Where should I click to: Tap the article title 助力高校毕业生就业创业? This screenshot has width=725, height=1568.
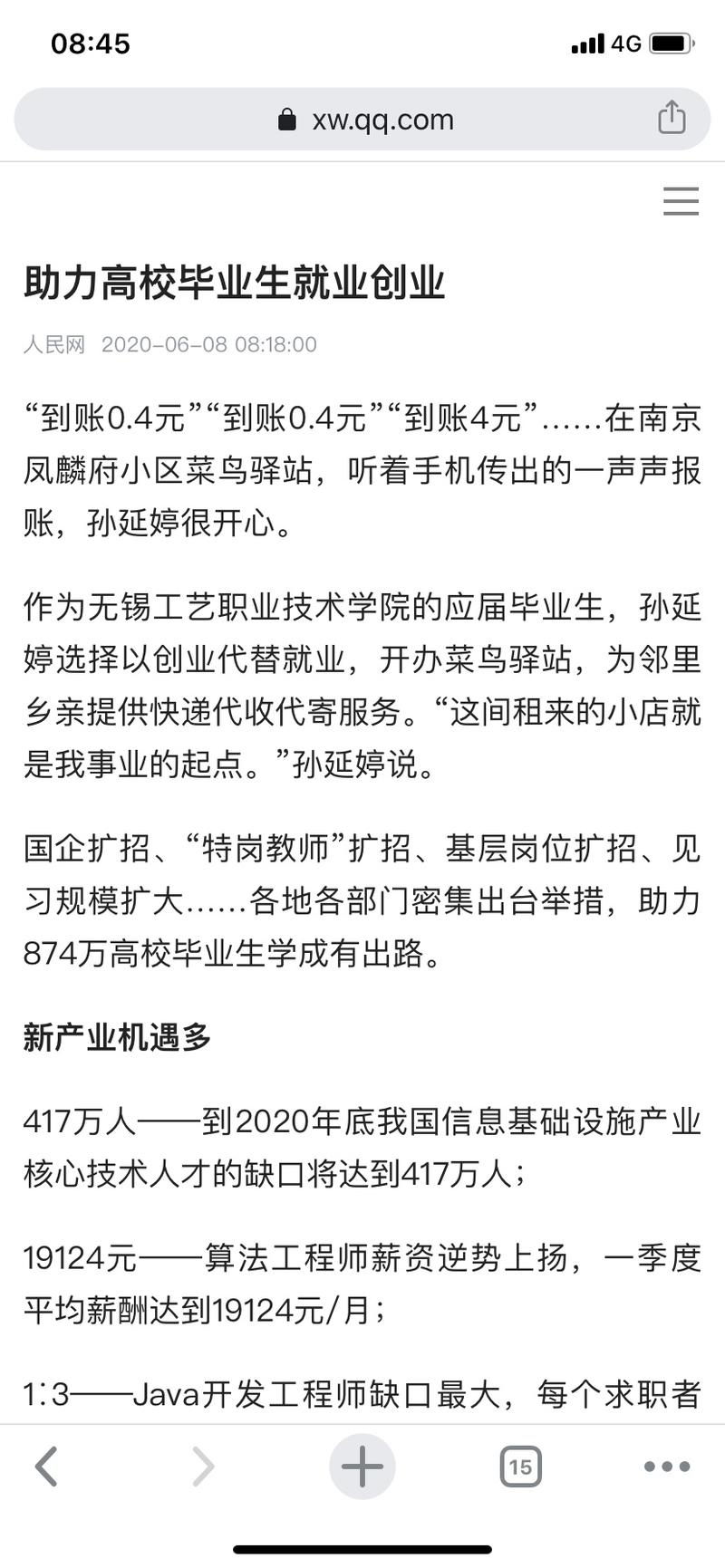(x=234, y=282)
